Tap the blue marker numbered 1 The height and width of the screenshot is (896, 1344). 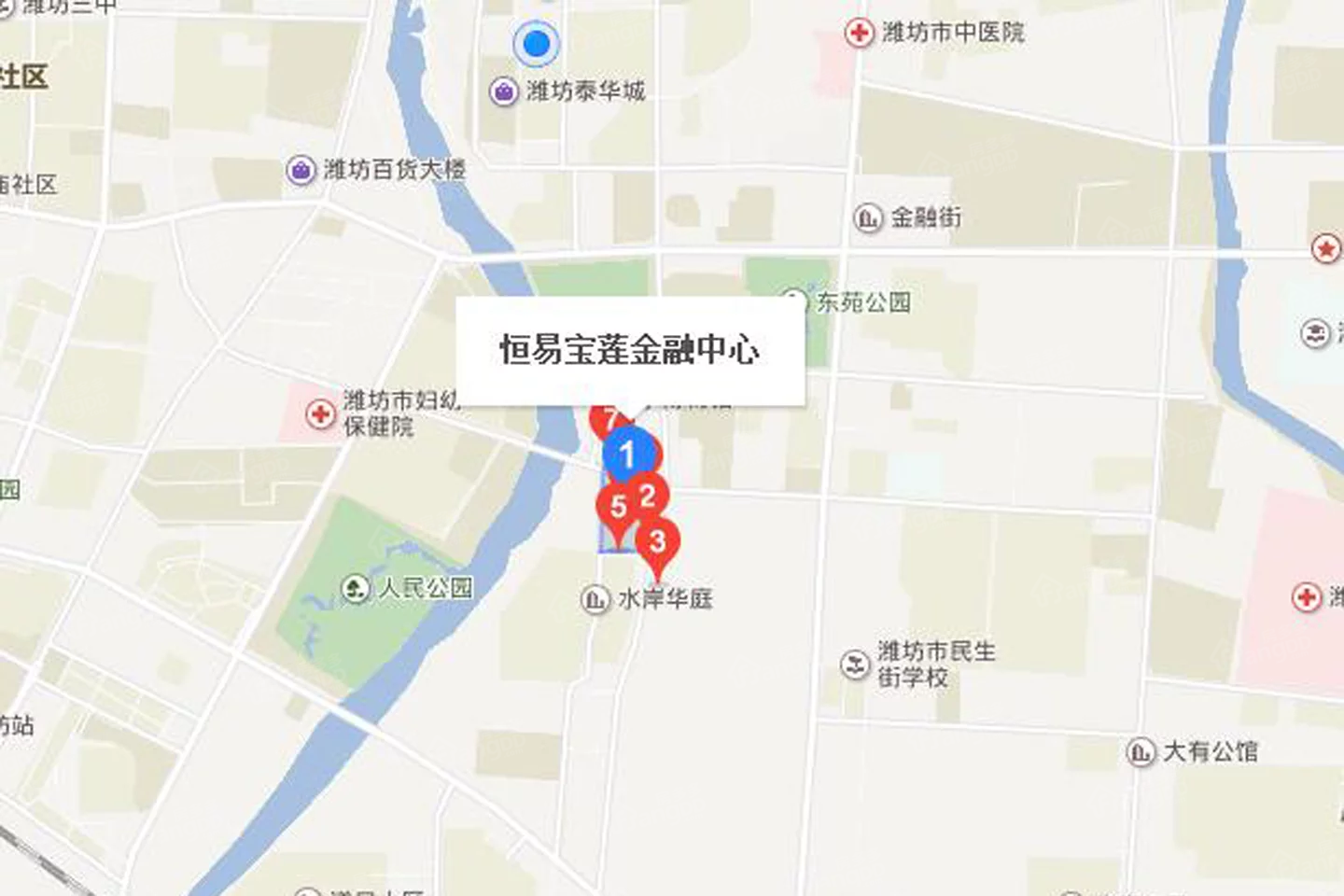626,455
